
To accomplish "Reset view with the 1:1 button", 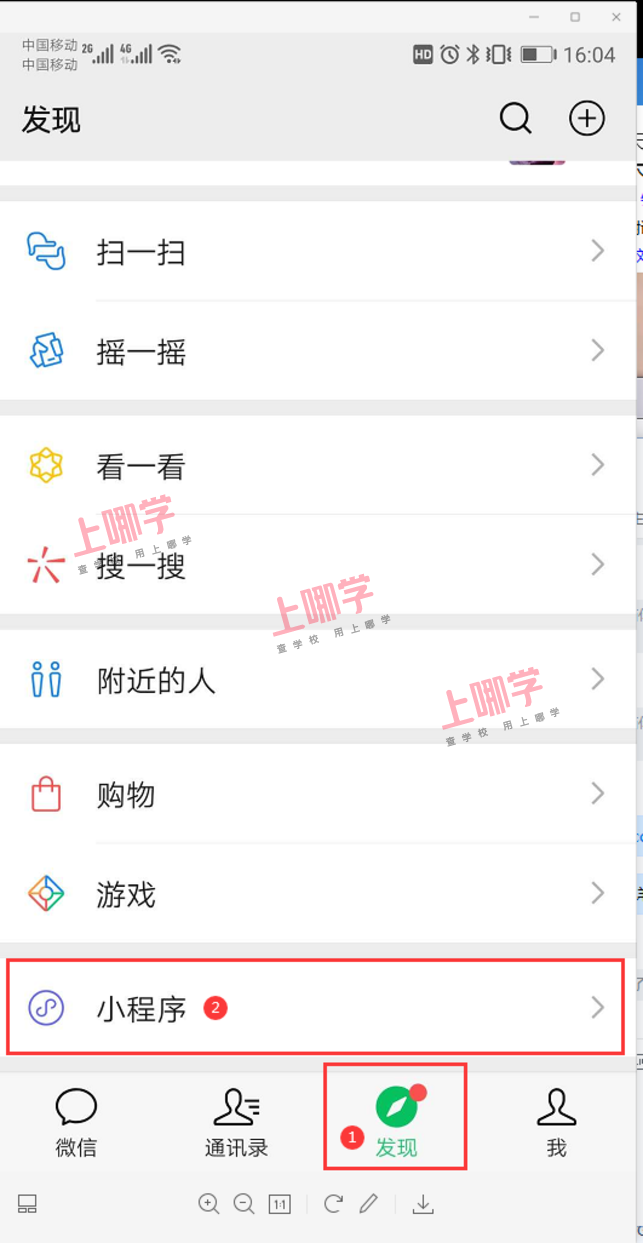I will 279,1204.
